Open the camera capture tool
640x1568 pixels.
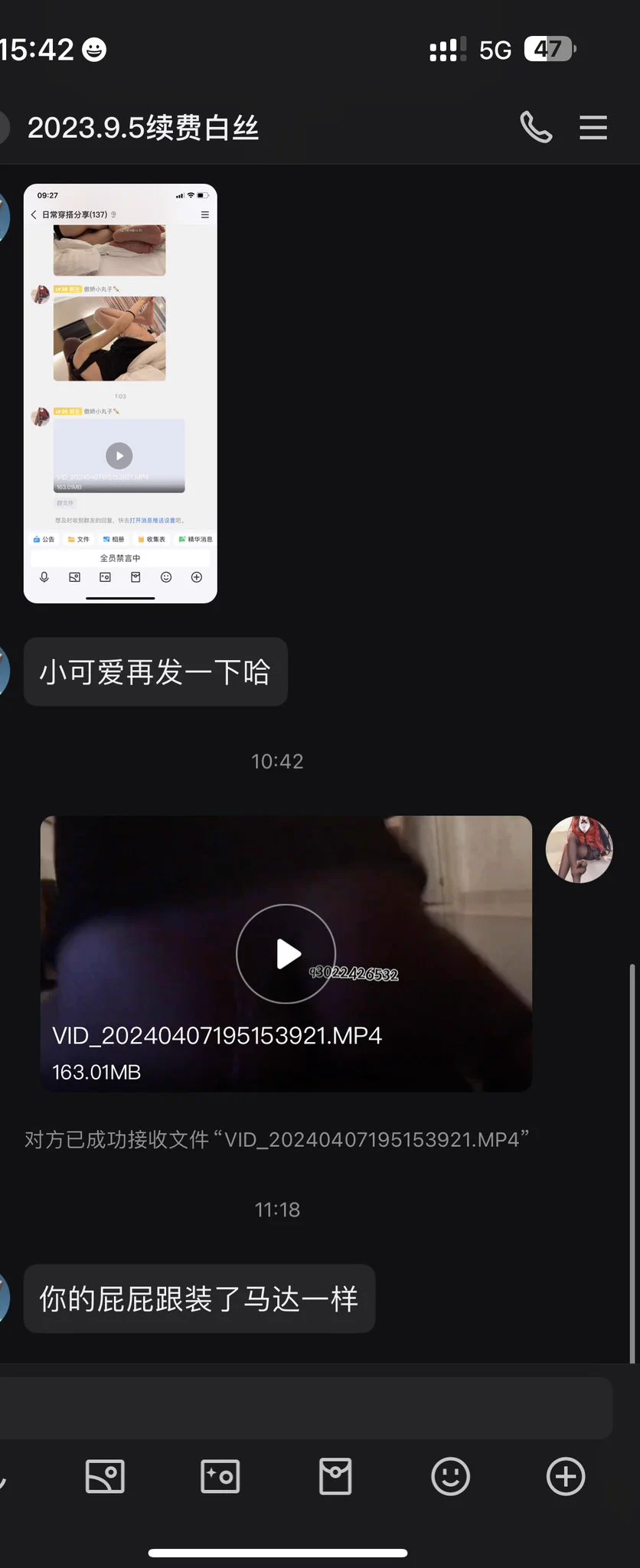coord(220,1475)
